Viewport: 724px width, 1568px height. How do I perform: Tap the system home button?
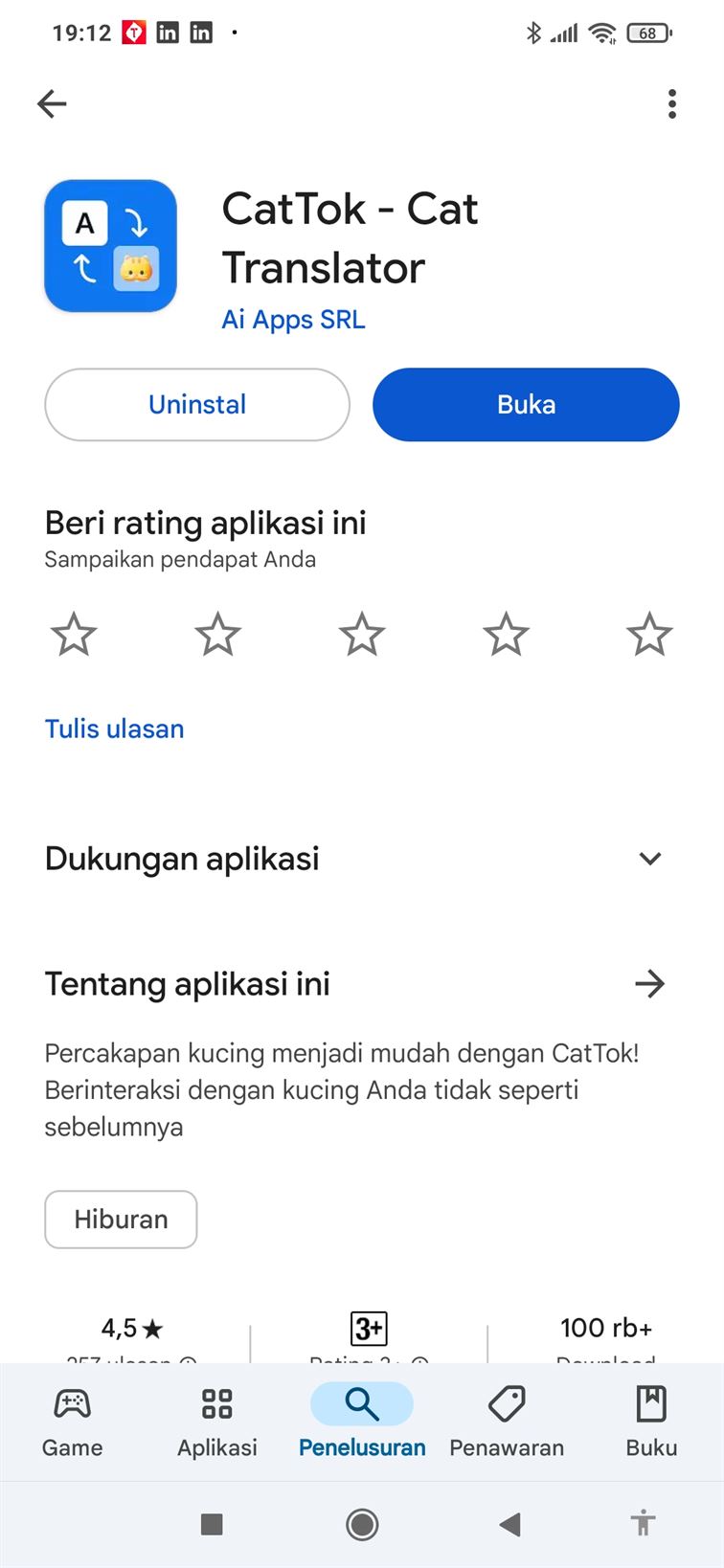click(x=362, y=1524)
